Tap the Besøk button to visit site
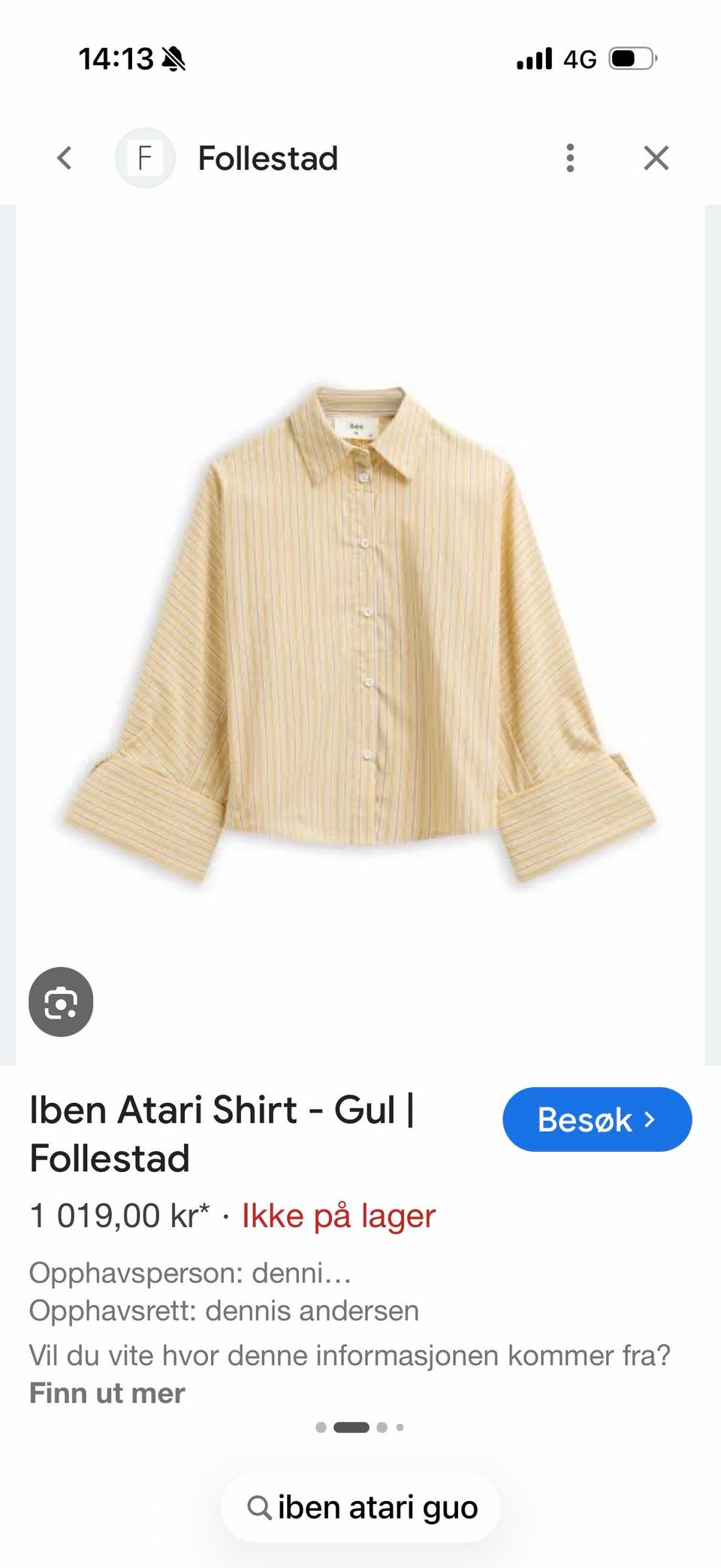The image size is (721, 1568). pyautogui.click(x=597, y=1119)
